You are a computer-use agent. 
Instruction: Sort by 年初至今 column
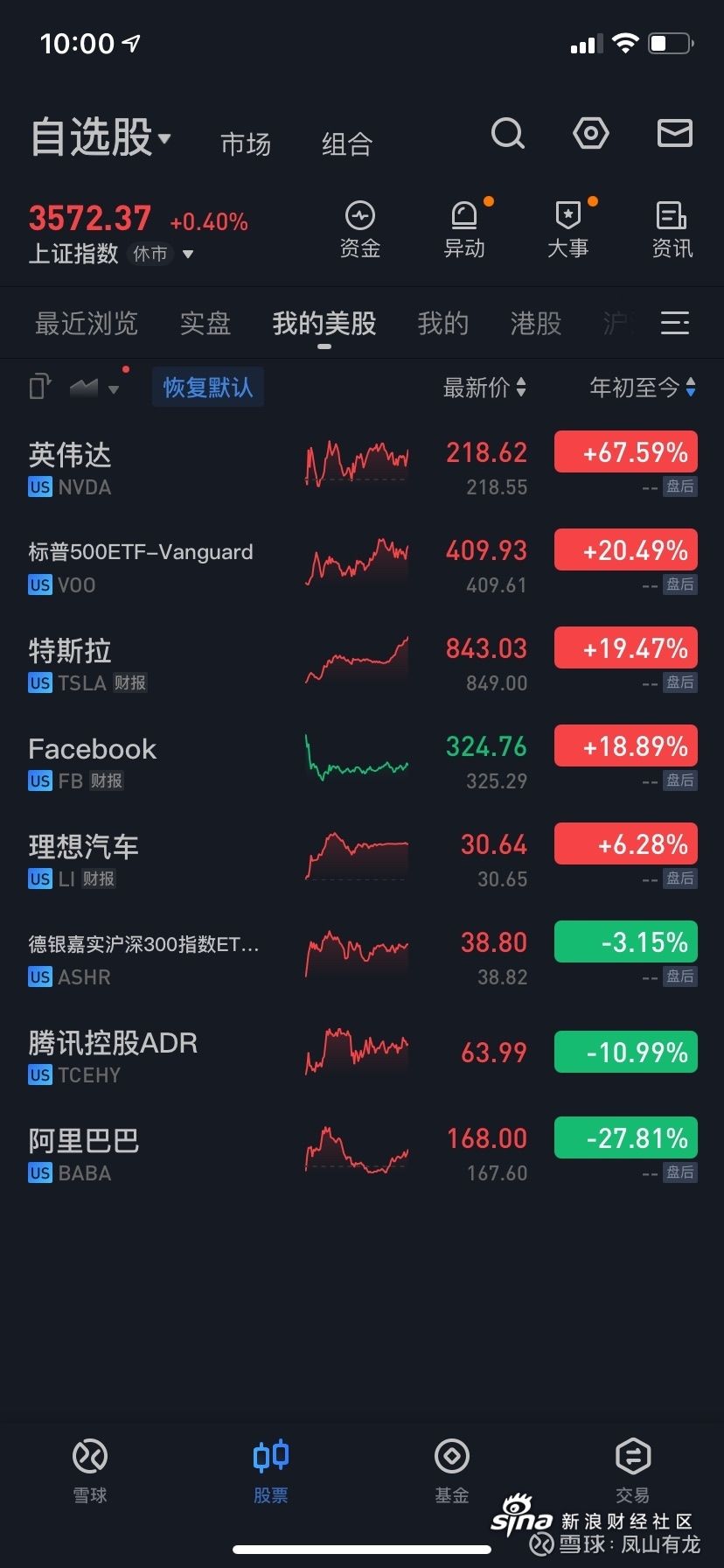(643, 387)
